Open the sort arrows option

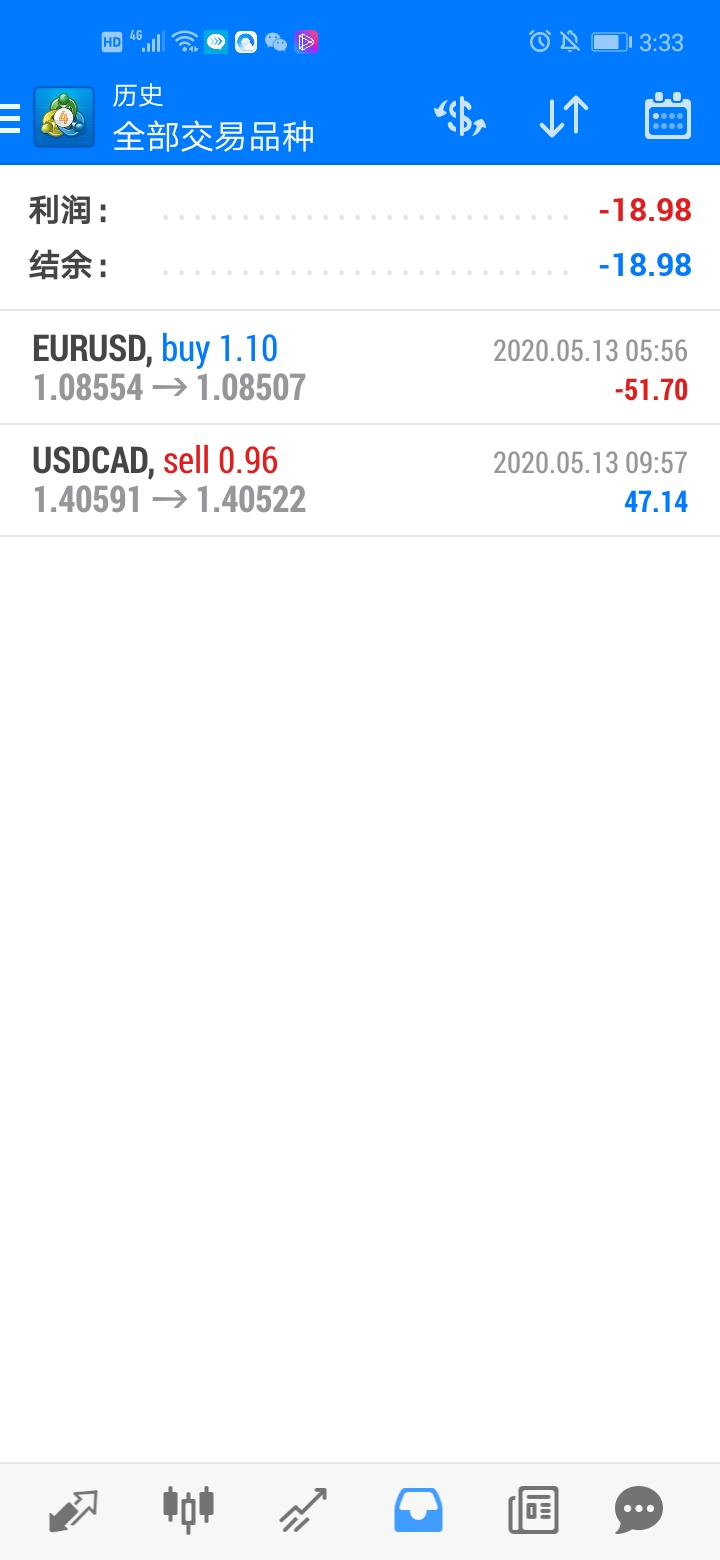click(564, 117)
